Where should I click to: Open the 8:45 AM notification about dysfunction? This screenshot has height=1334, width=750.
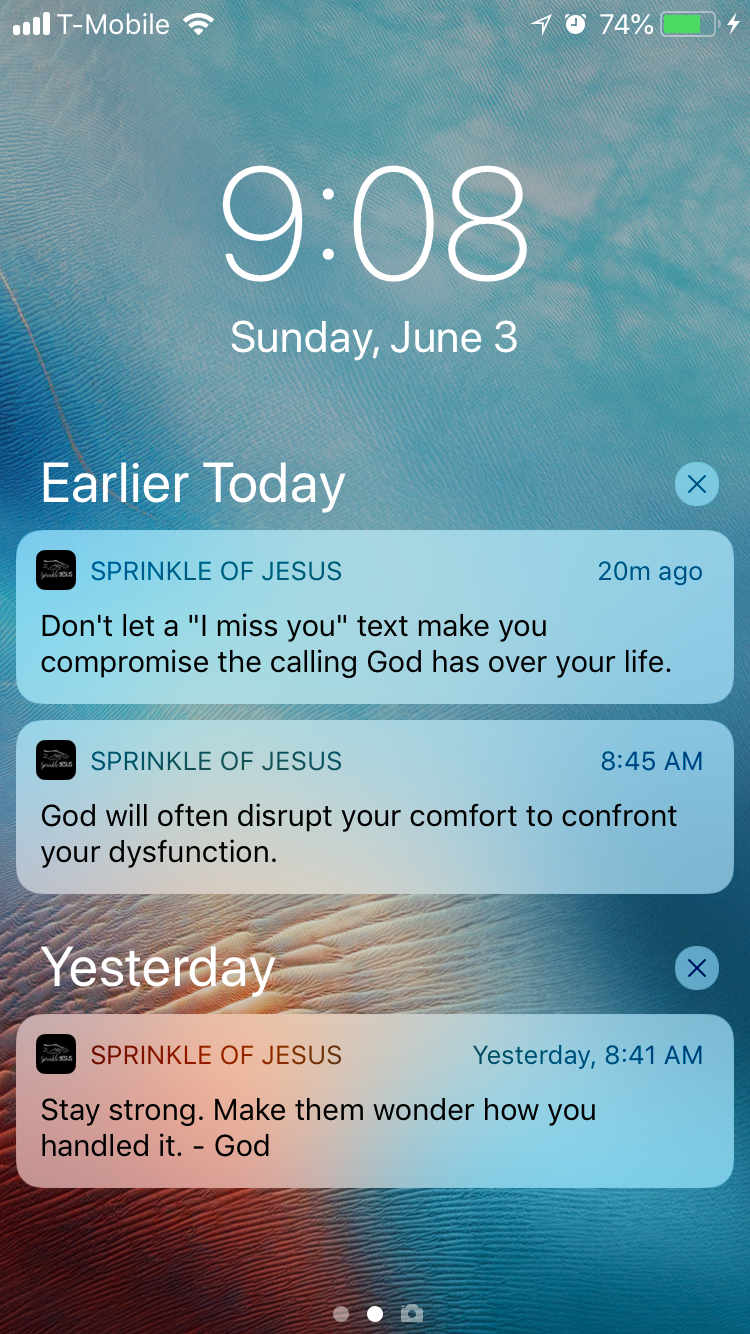pos(375,807)
